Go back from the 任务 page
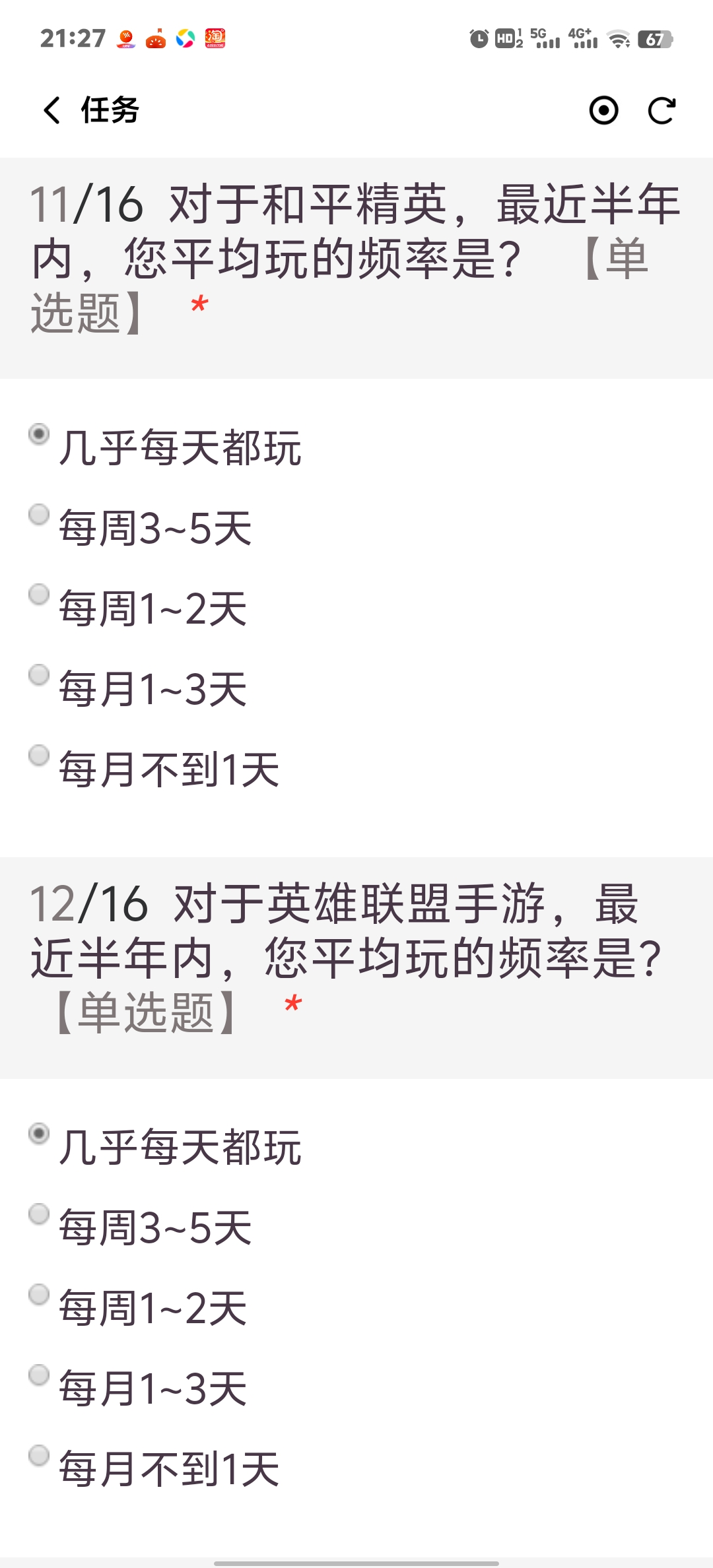The height and width of the screenshot is (1568, 713). [x=52, y=110]
